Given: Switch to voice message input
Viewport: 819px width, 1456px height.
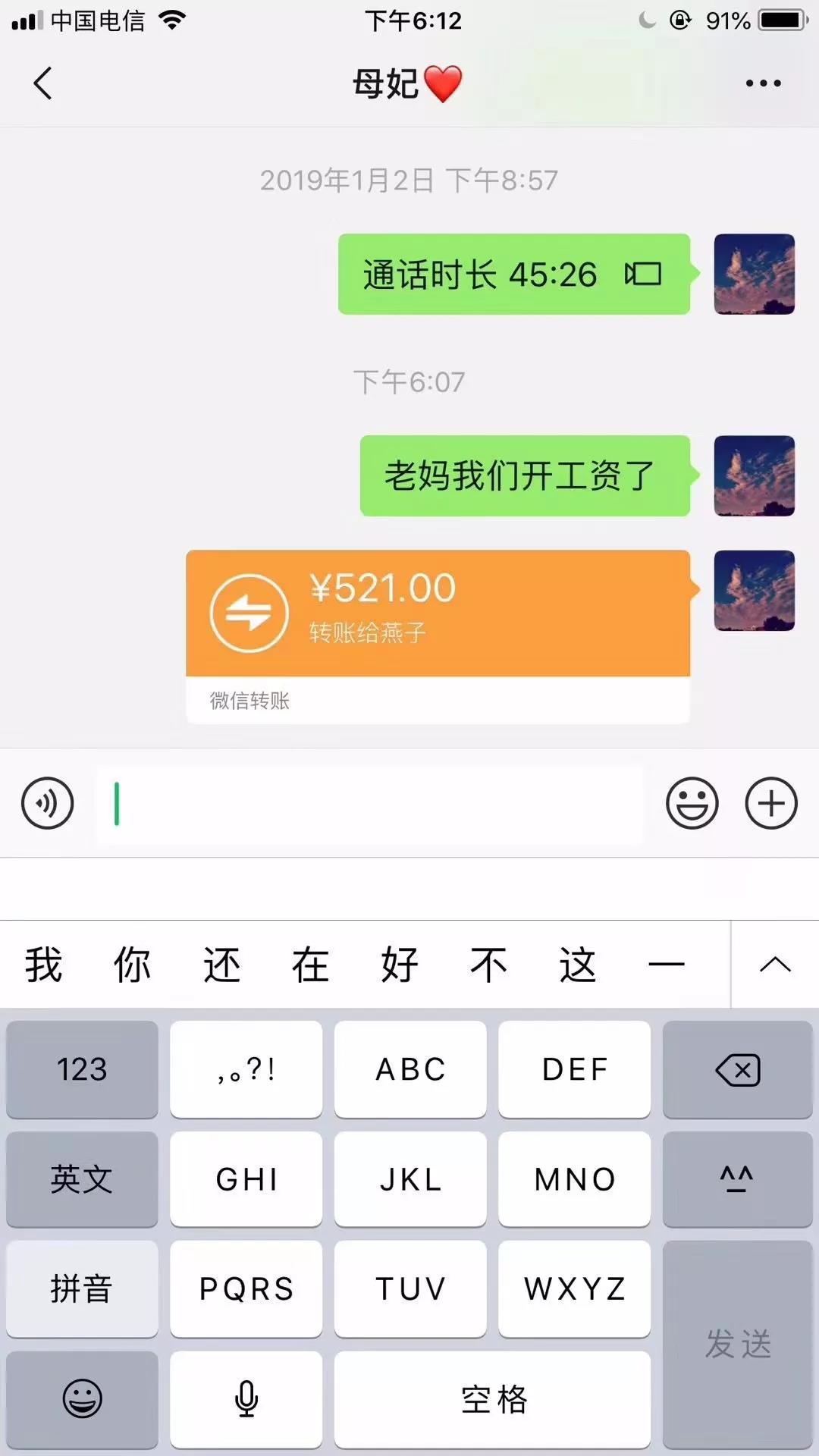Looking at the screenshot, I should click(47, 803).
